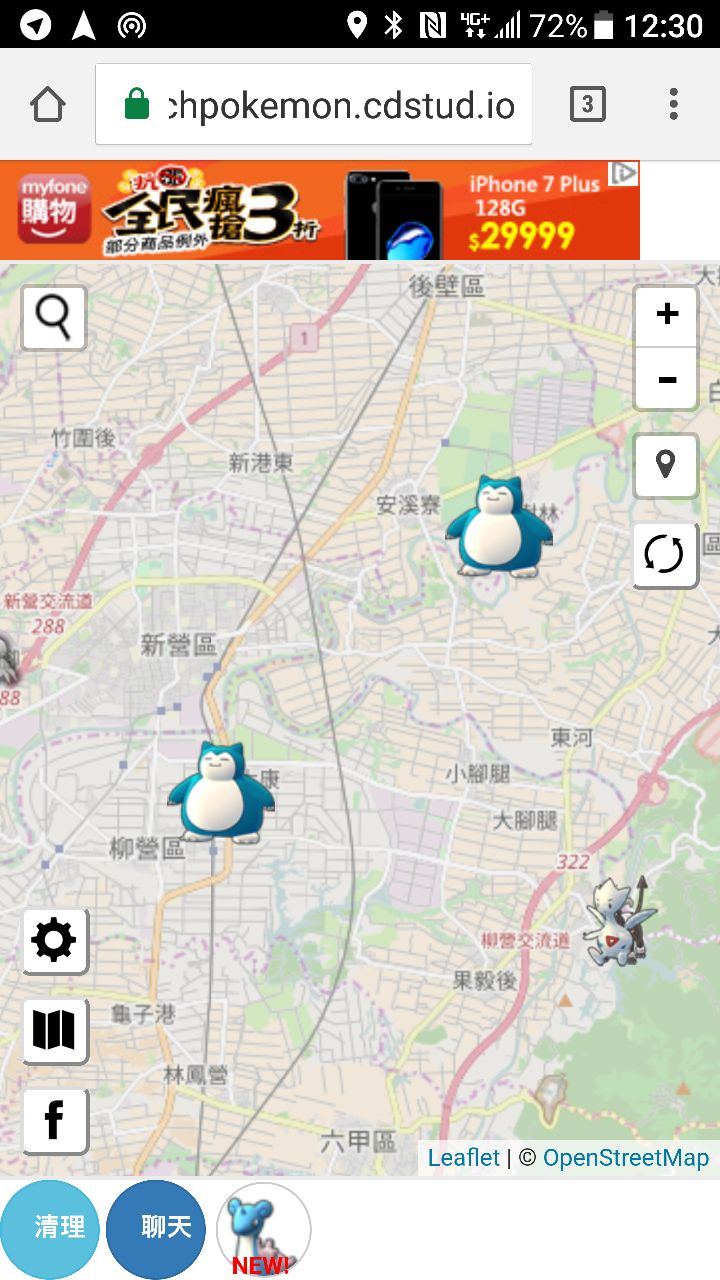This screenshot has width=720, height=1280.
Task: Open the 聊天 chat button
Action: pos(156,1228)
